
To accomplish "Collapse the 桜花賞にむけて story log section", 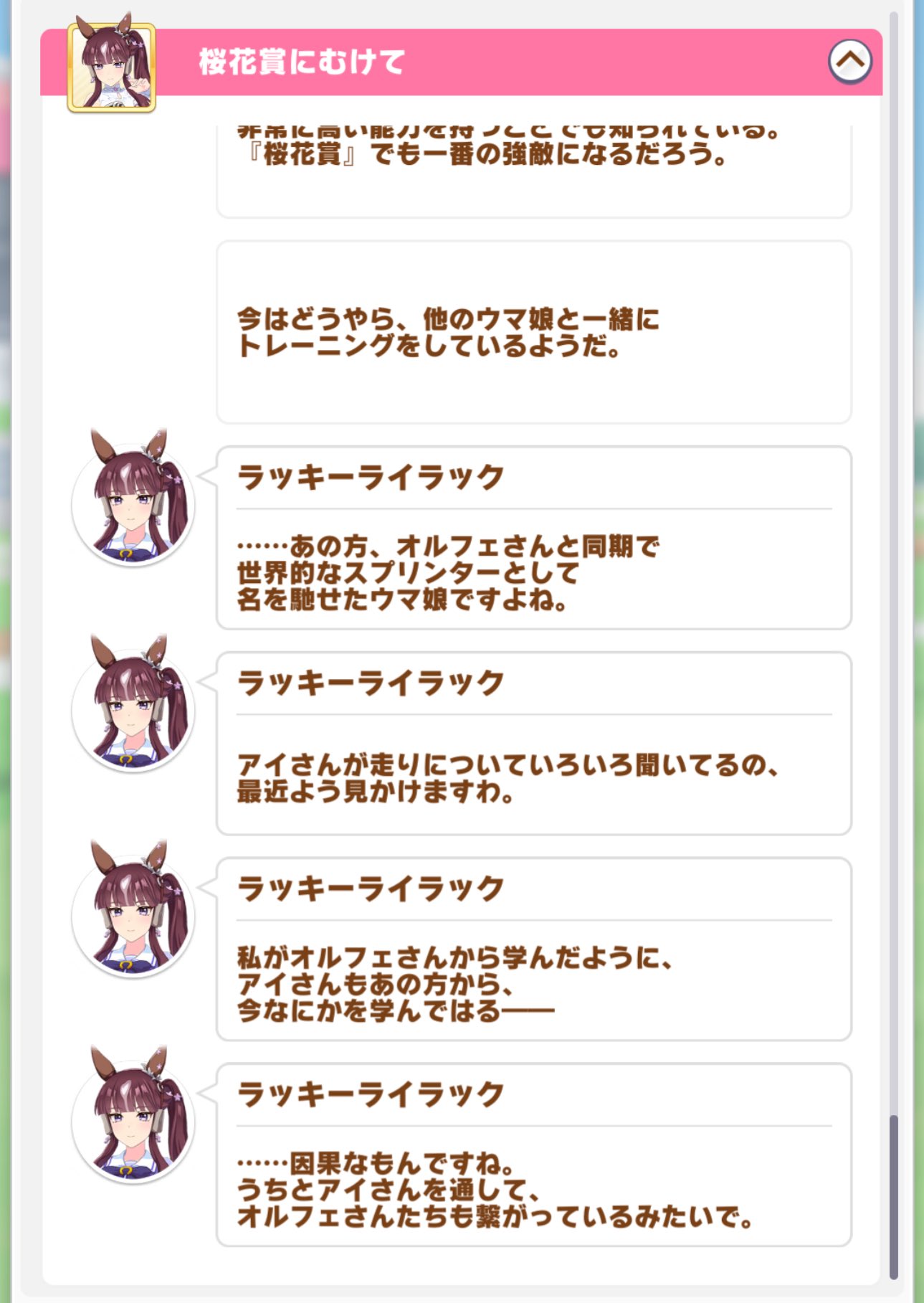I will (849, 62).
